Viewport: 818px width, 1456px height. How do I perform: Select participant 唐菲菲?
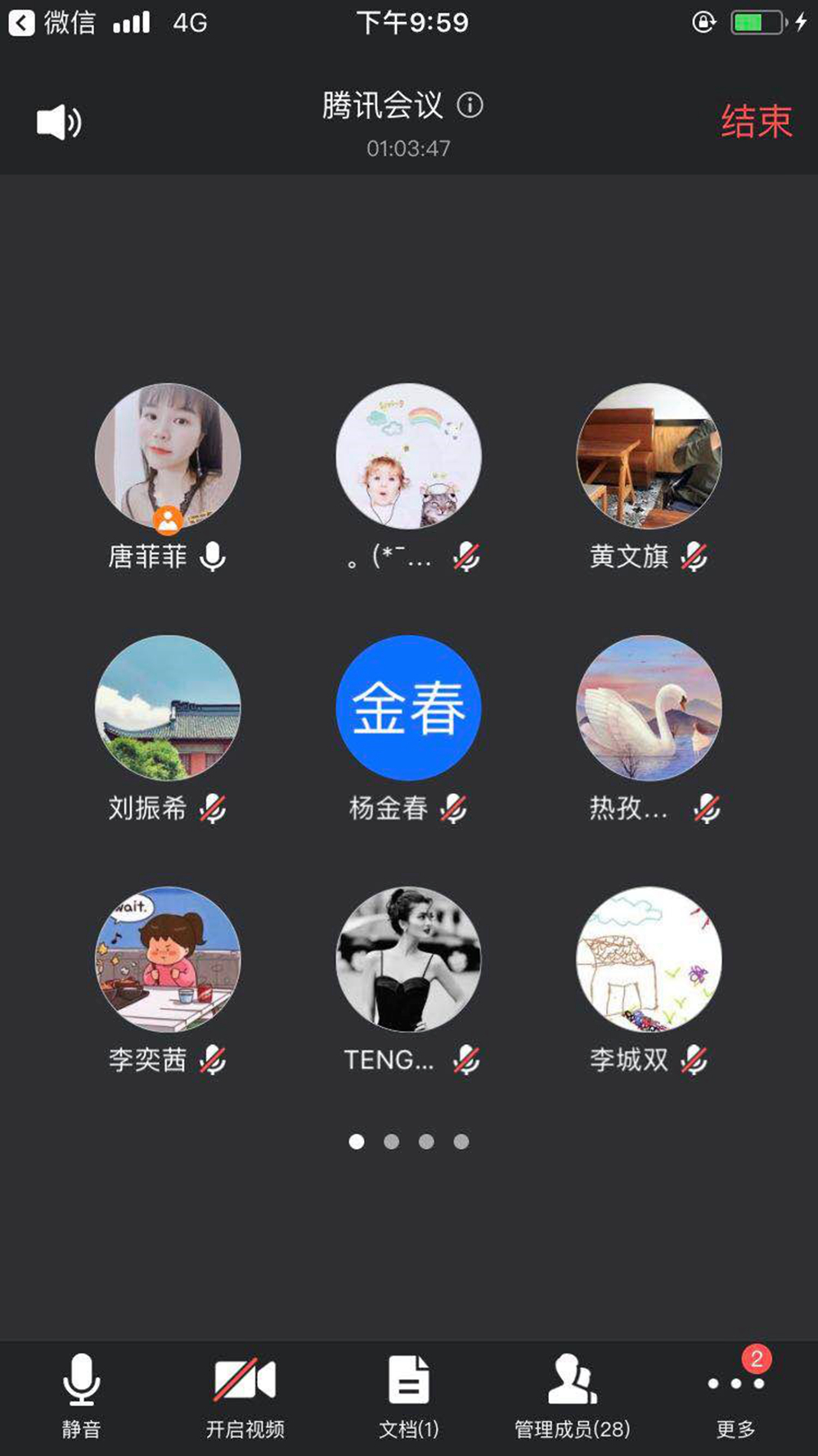pyautogui.click(x=168, y=457)
